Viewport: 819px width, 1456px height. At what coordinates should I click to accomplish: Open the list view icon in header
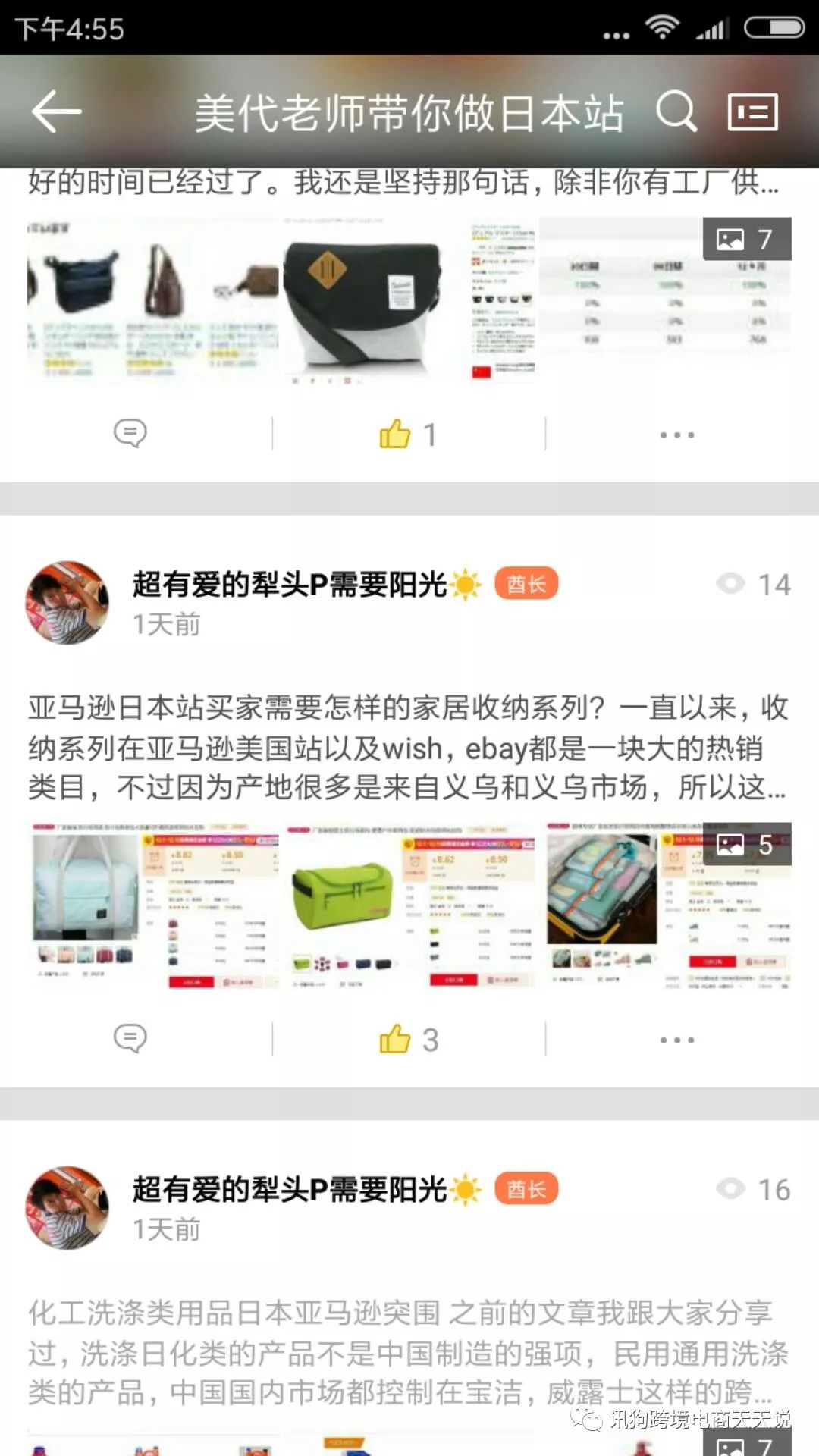coord(752,111)
